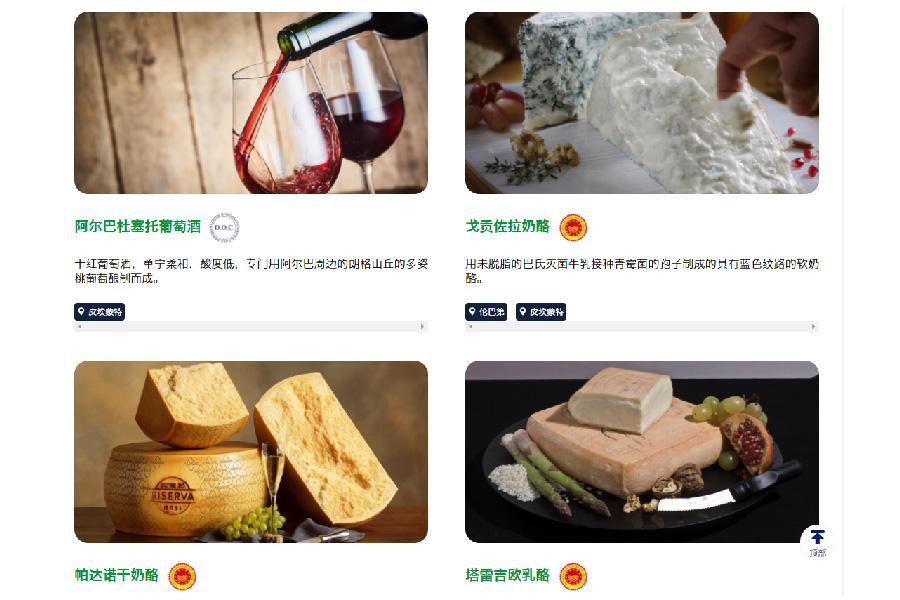Click the right scroll arrow under 阿尔巴杜塞托葡萄酒 tags
Screen dimensions: 900x600
[x=422, y=327]
